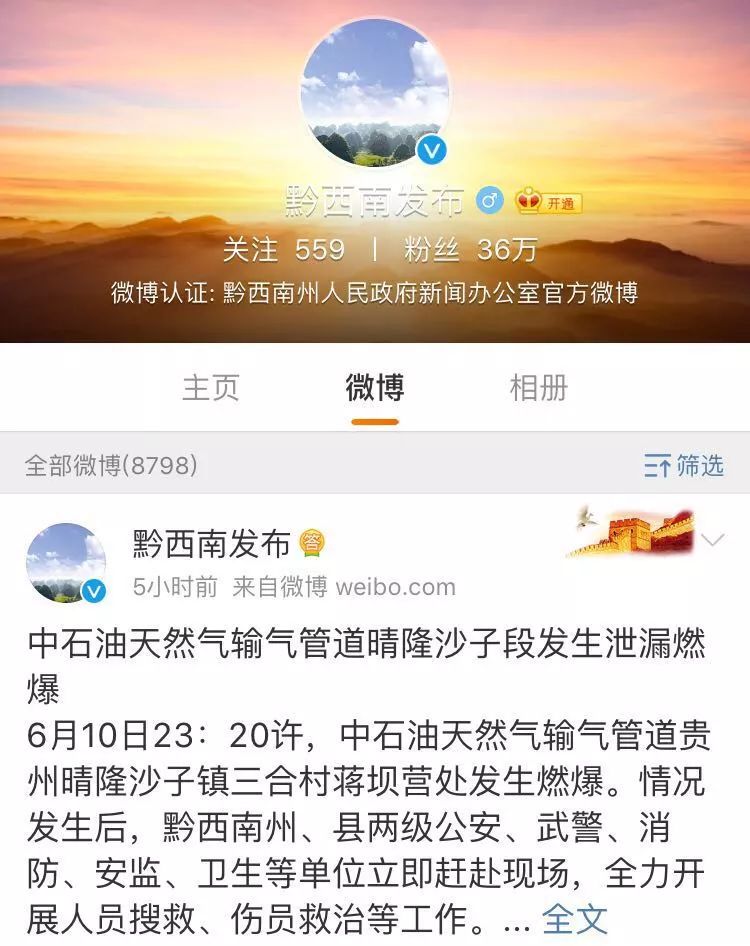The height and width of the screenshot is (946, 750).
Task: Tap 全文 to read the full post
Action: [575, 918]
